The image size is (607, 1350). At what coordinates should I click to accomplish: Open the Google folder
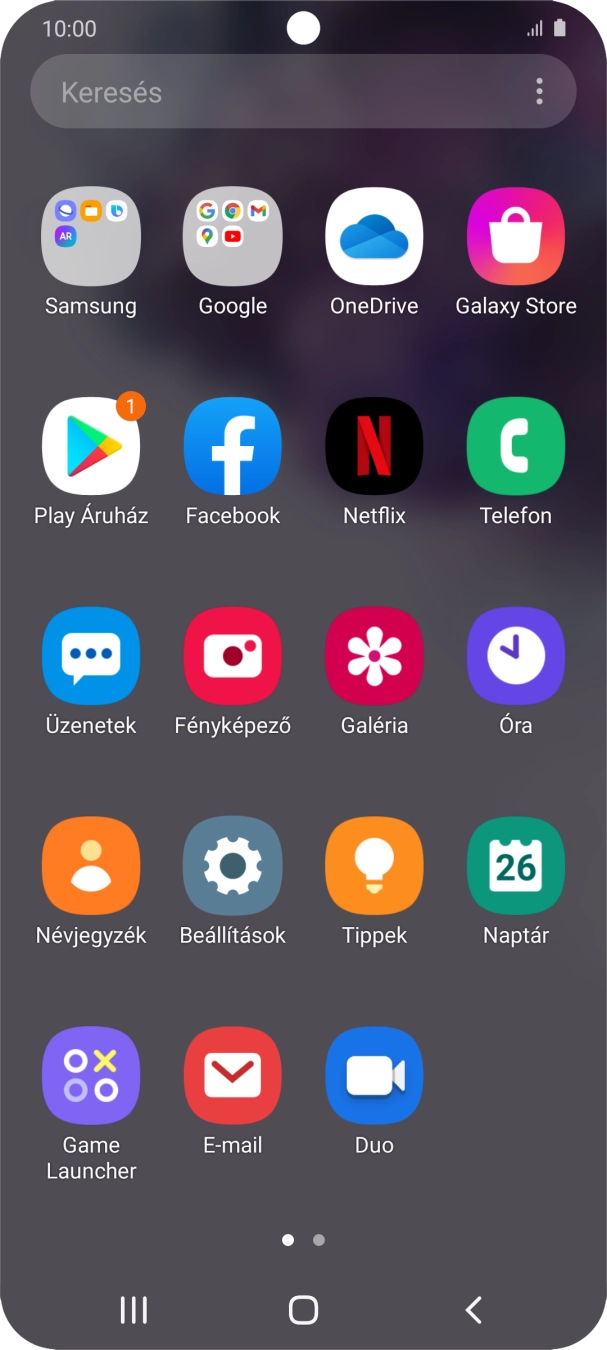[x=233, y=237]
